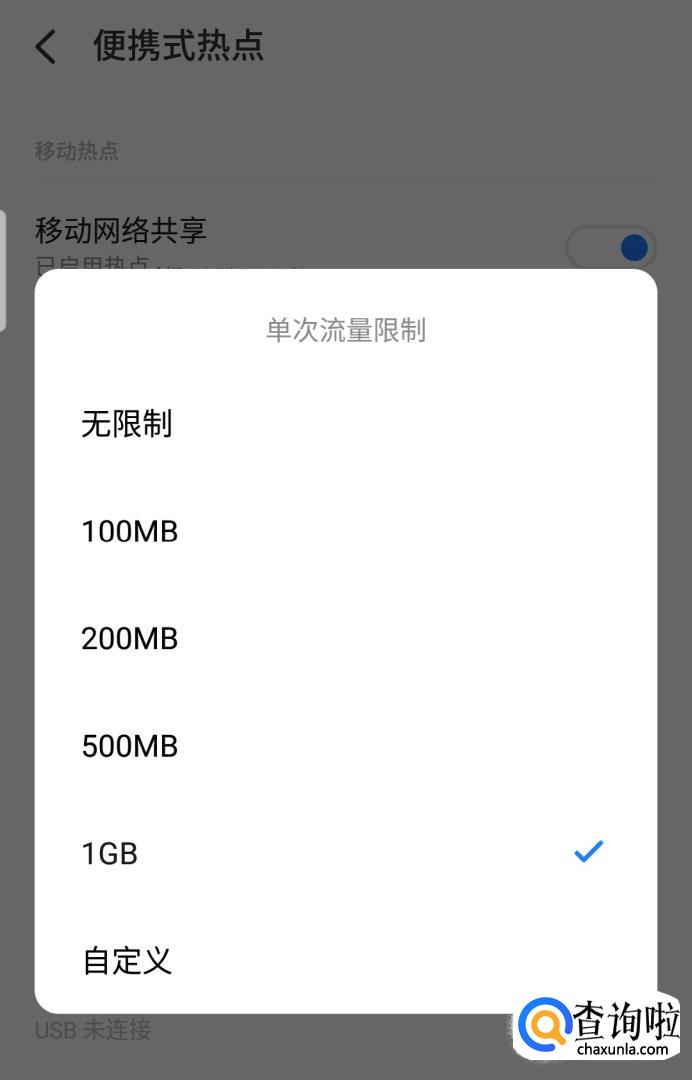
Task: Select the 1GB data limit
Action: [110, 853]
